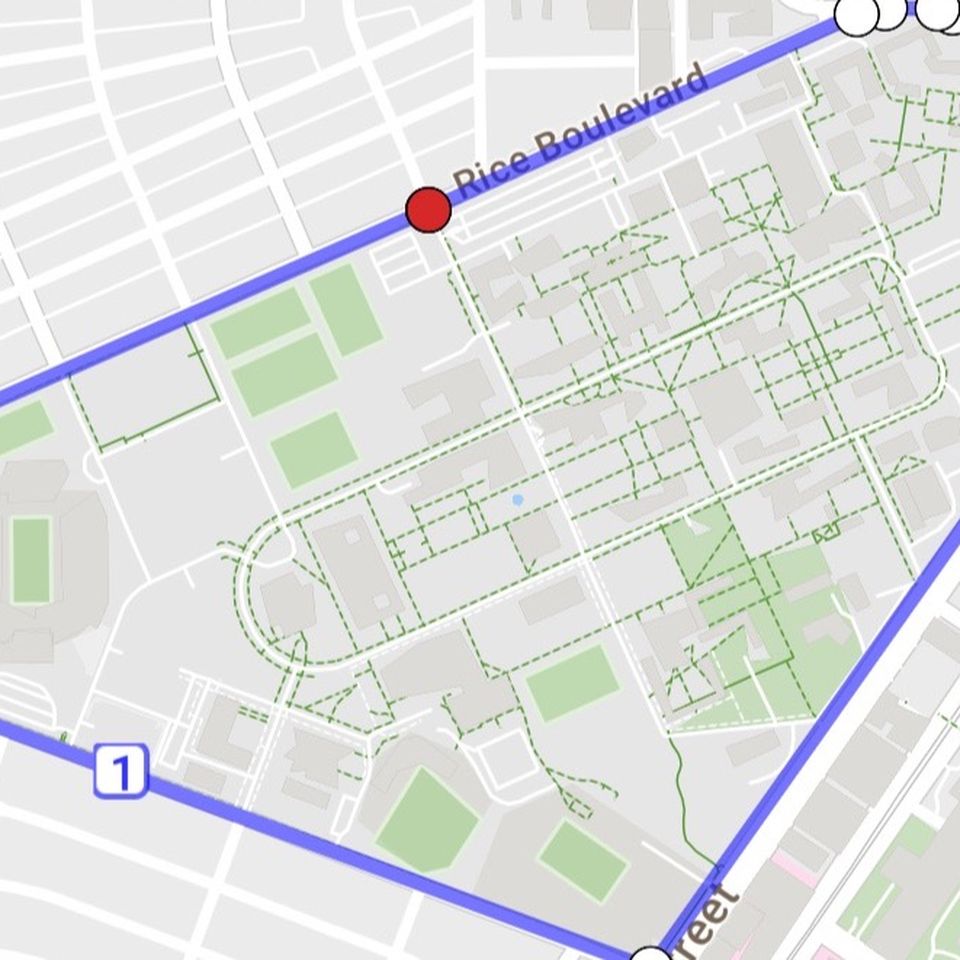Viewport: 960px width, 960px height.
Task: Select the red waypoint on Rice Boulevard
Action: [428, 210]
